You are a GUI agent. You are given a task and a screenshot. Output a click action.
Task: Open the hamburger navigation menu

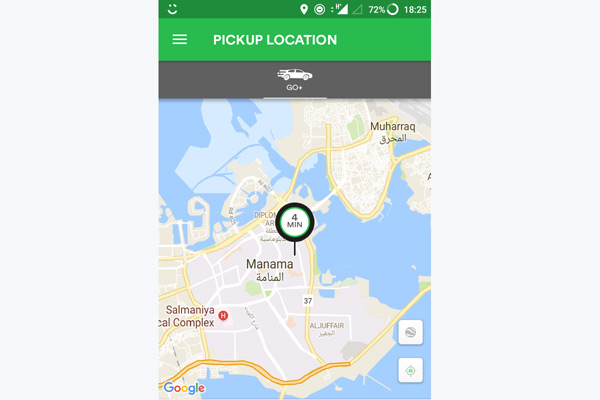pyautogui.click(x=180, y=40)
